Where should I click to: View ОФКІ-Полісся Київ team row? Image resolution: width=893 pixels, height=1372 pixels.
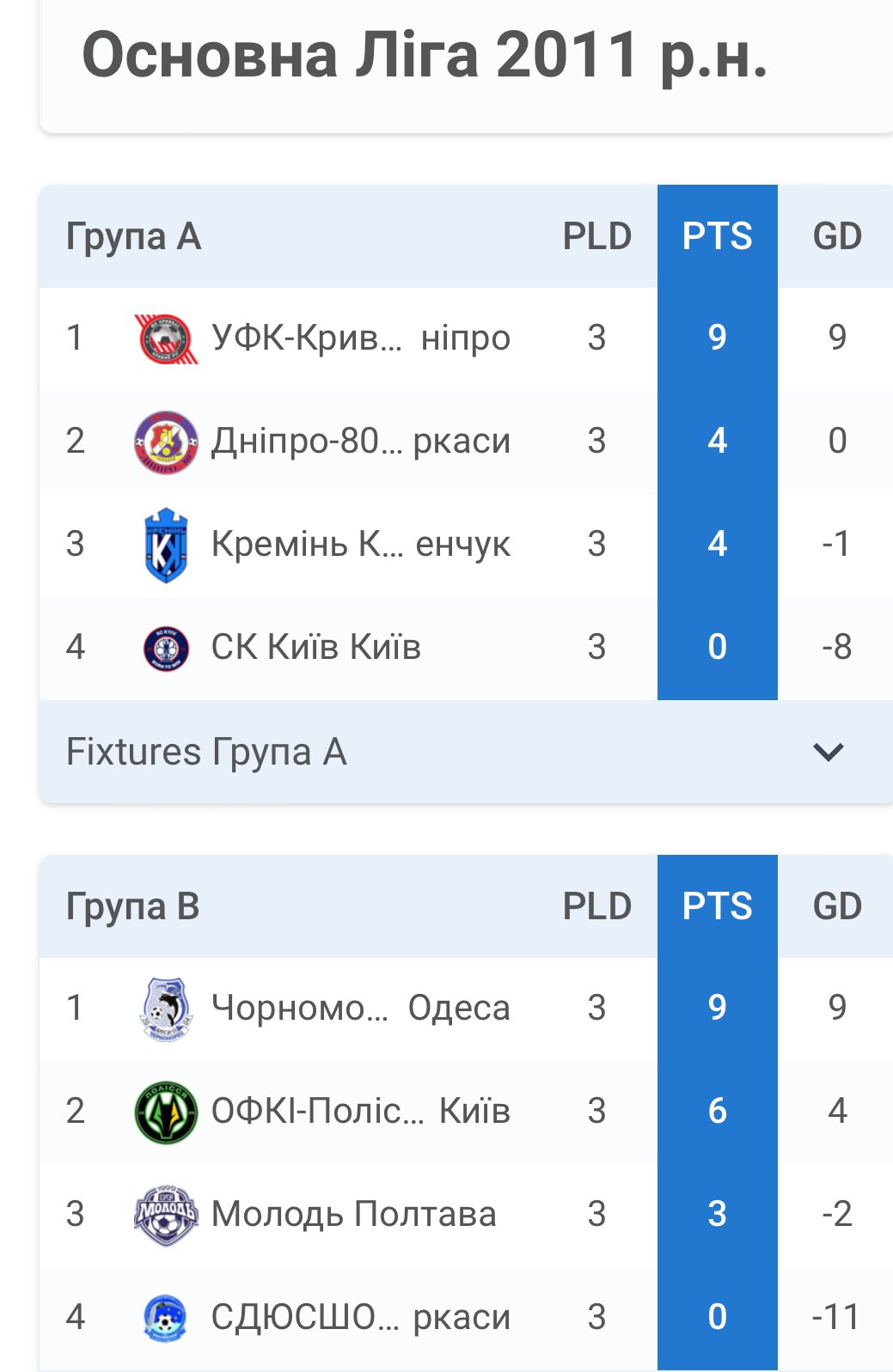(361, 1112)
